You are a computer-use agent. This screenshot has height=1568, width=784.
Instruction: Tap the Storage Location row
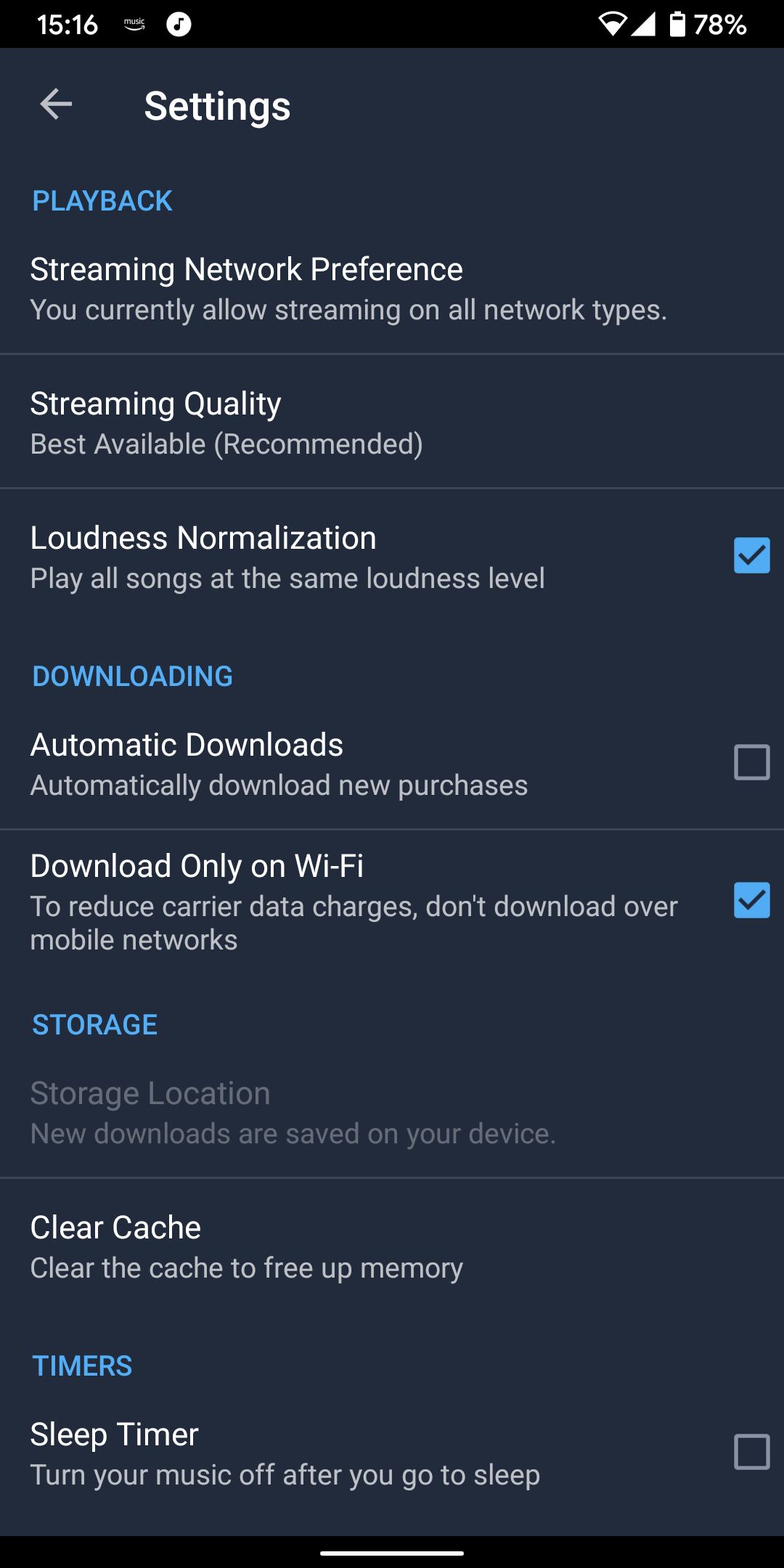[290, 1111]
